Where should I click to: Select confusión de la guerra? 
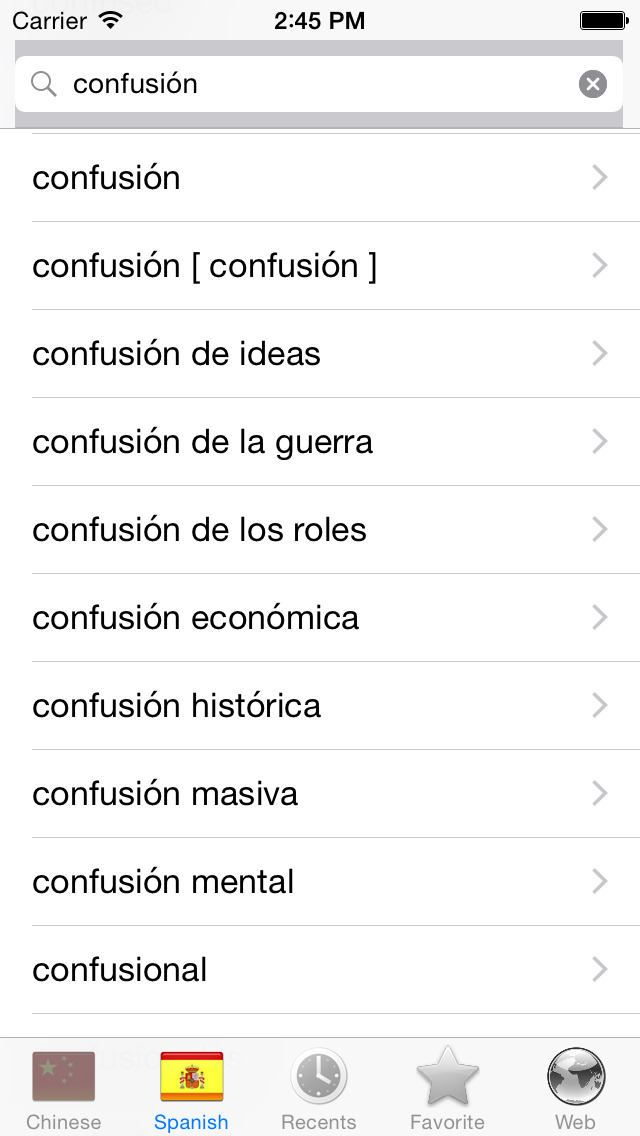click(x=320, y=442)
